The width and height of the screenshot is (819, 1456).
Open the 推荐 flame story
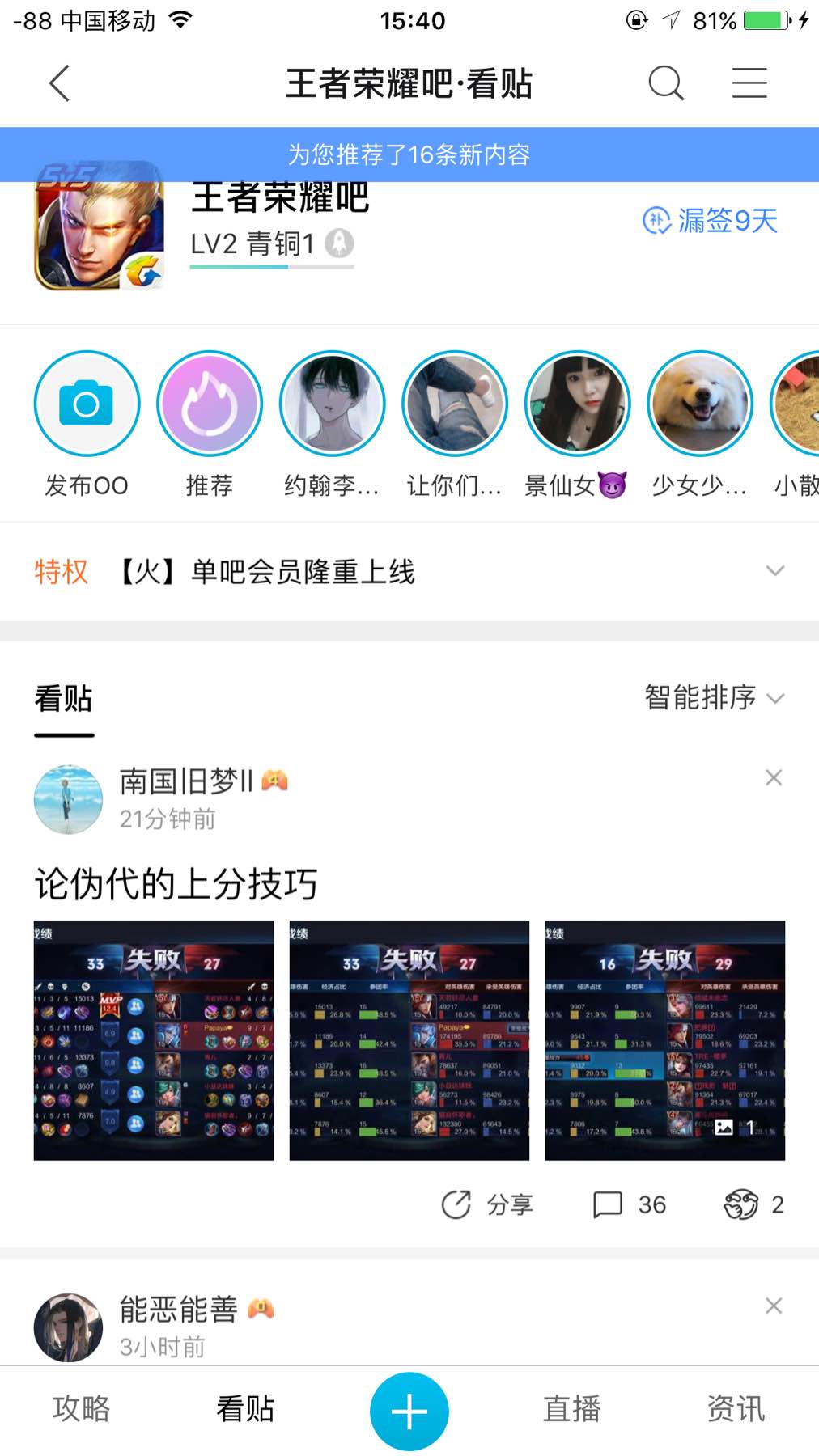click(210, 403)
